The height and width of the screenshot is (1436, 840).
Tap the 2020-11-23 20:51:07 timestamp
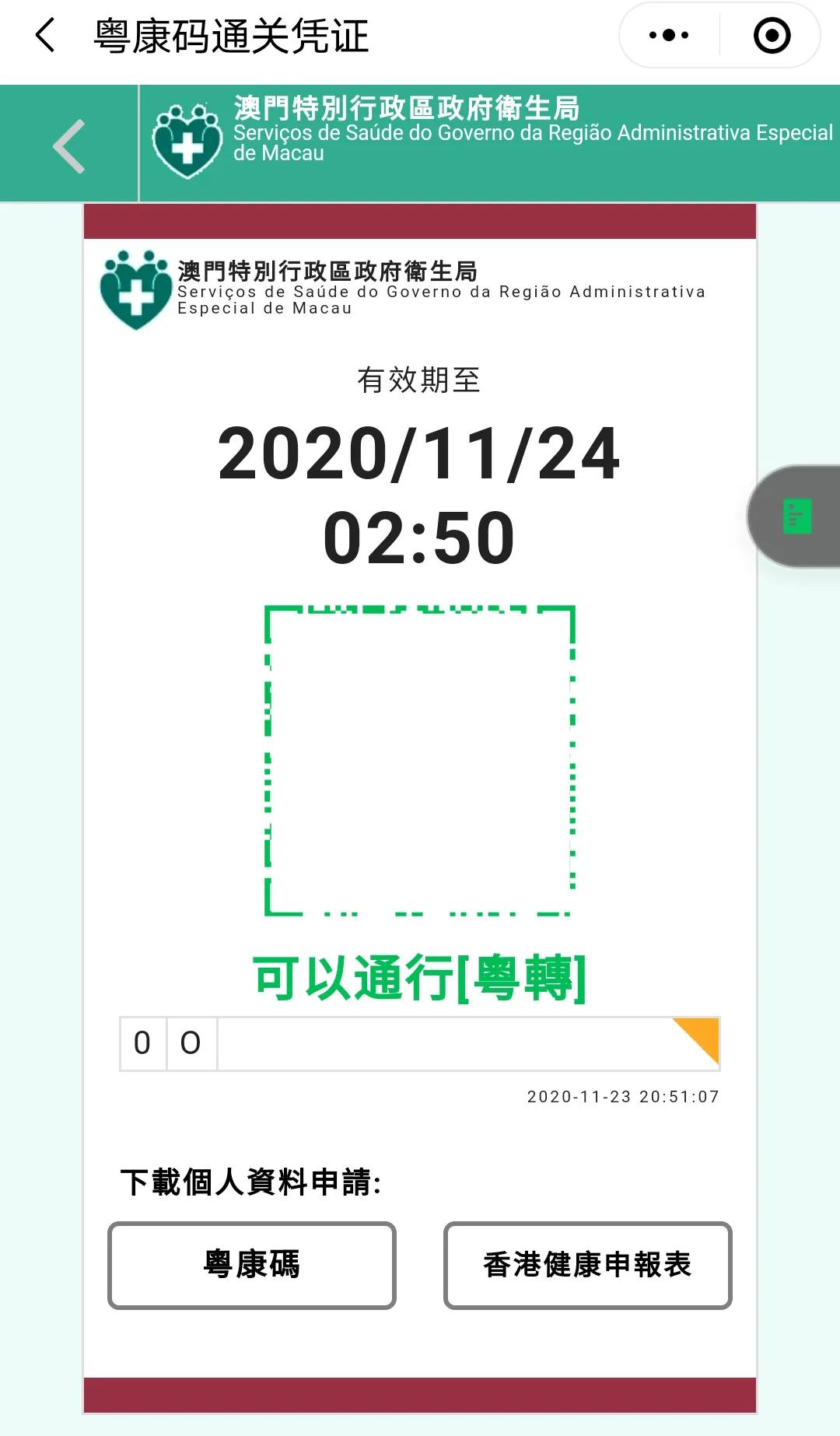click(622, 1097)
